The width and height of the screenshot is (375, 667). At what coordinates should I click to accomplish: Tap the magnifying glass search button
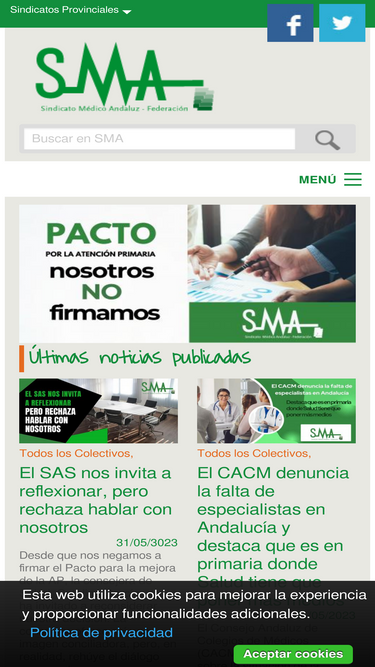(x=327, y=140)
